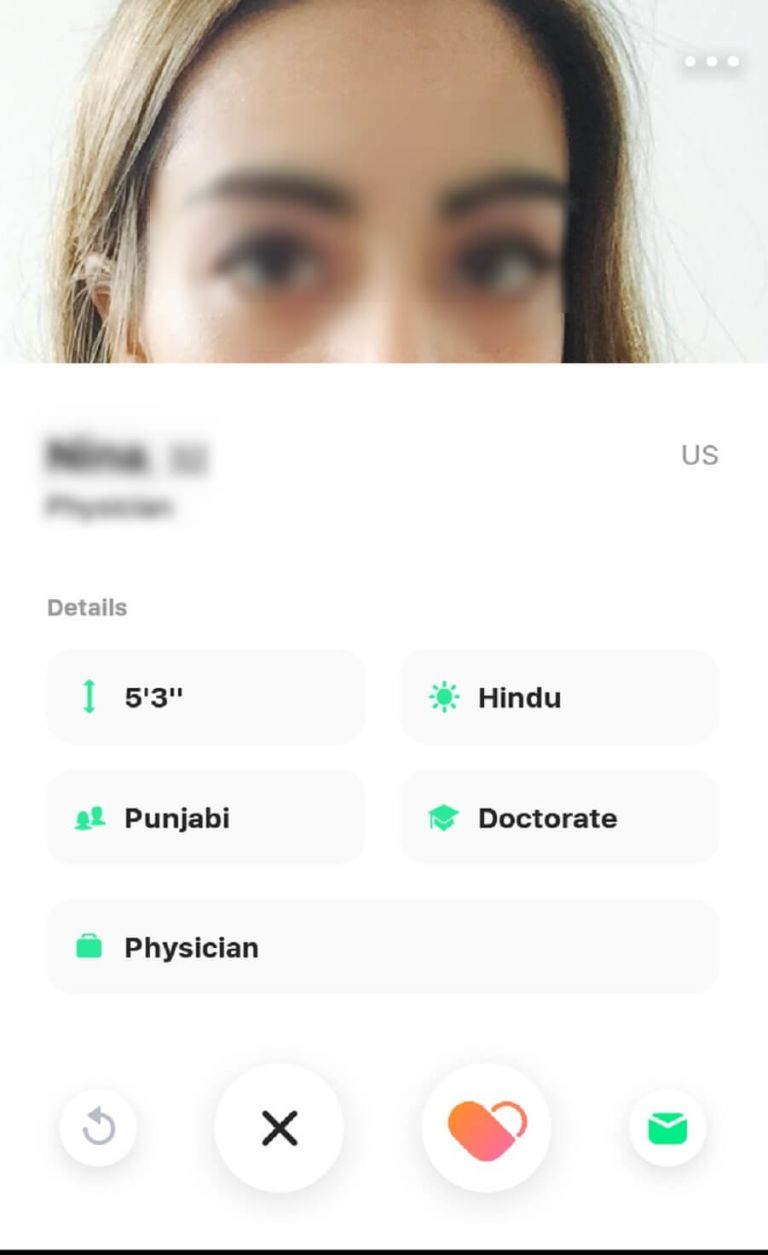
Task: Open messaging via the envelope icon
Action: tap(667, 1127)
